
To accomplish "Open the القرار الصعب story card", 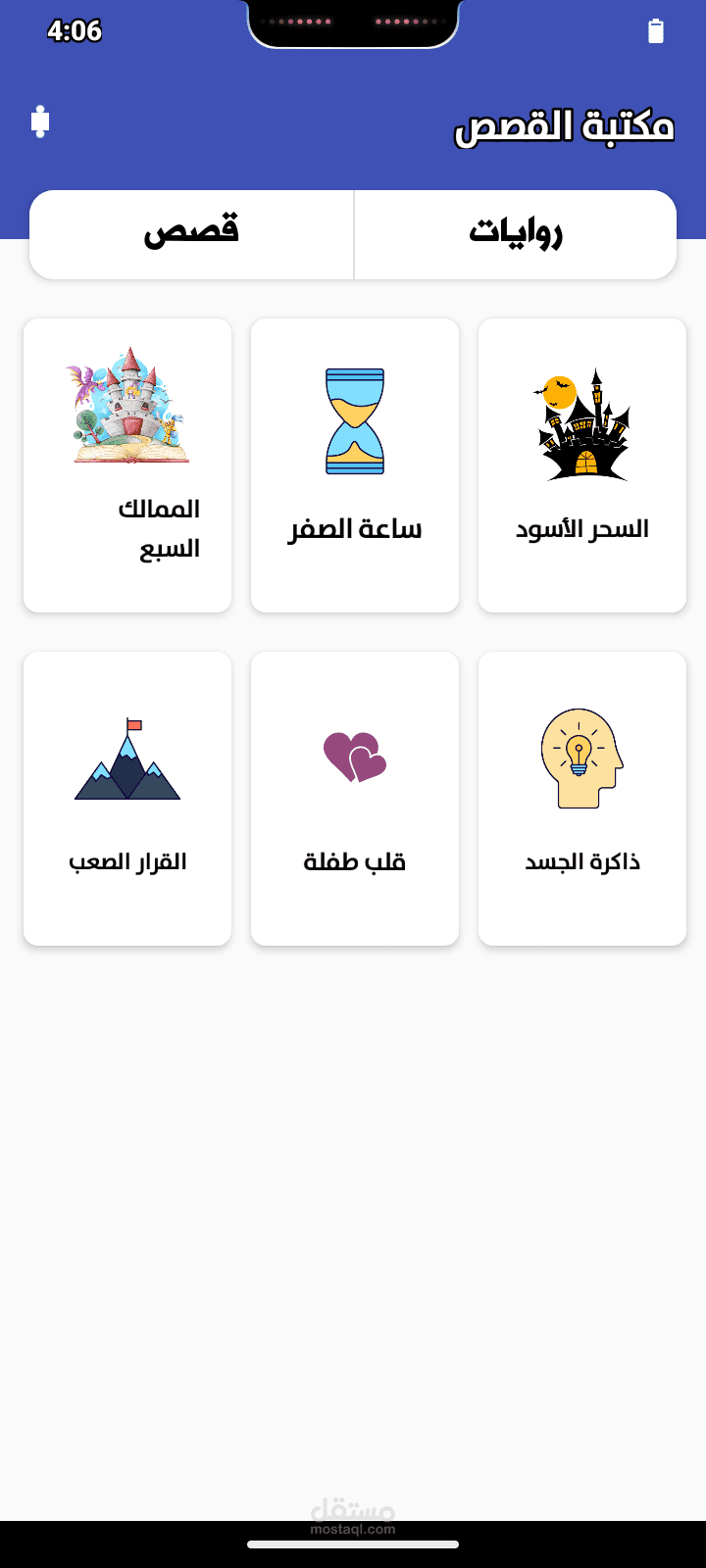I will tap(126, 797).
